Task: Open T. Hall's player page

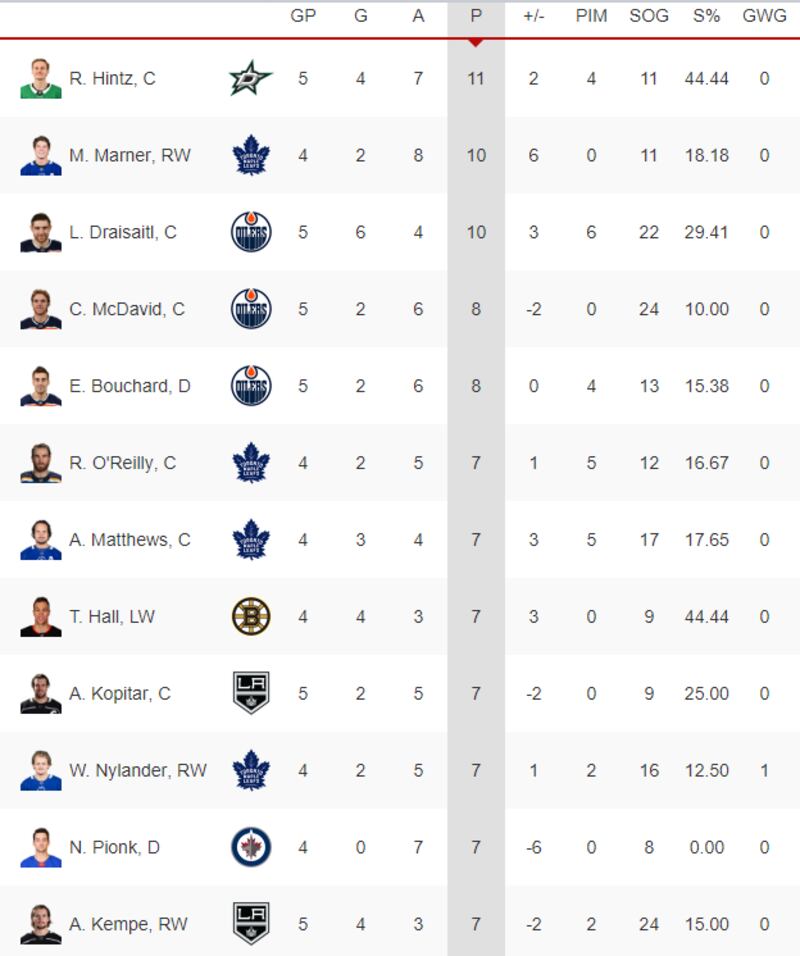Action: (x=112, y=618)
